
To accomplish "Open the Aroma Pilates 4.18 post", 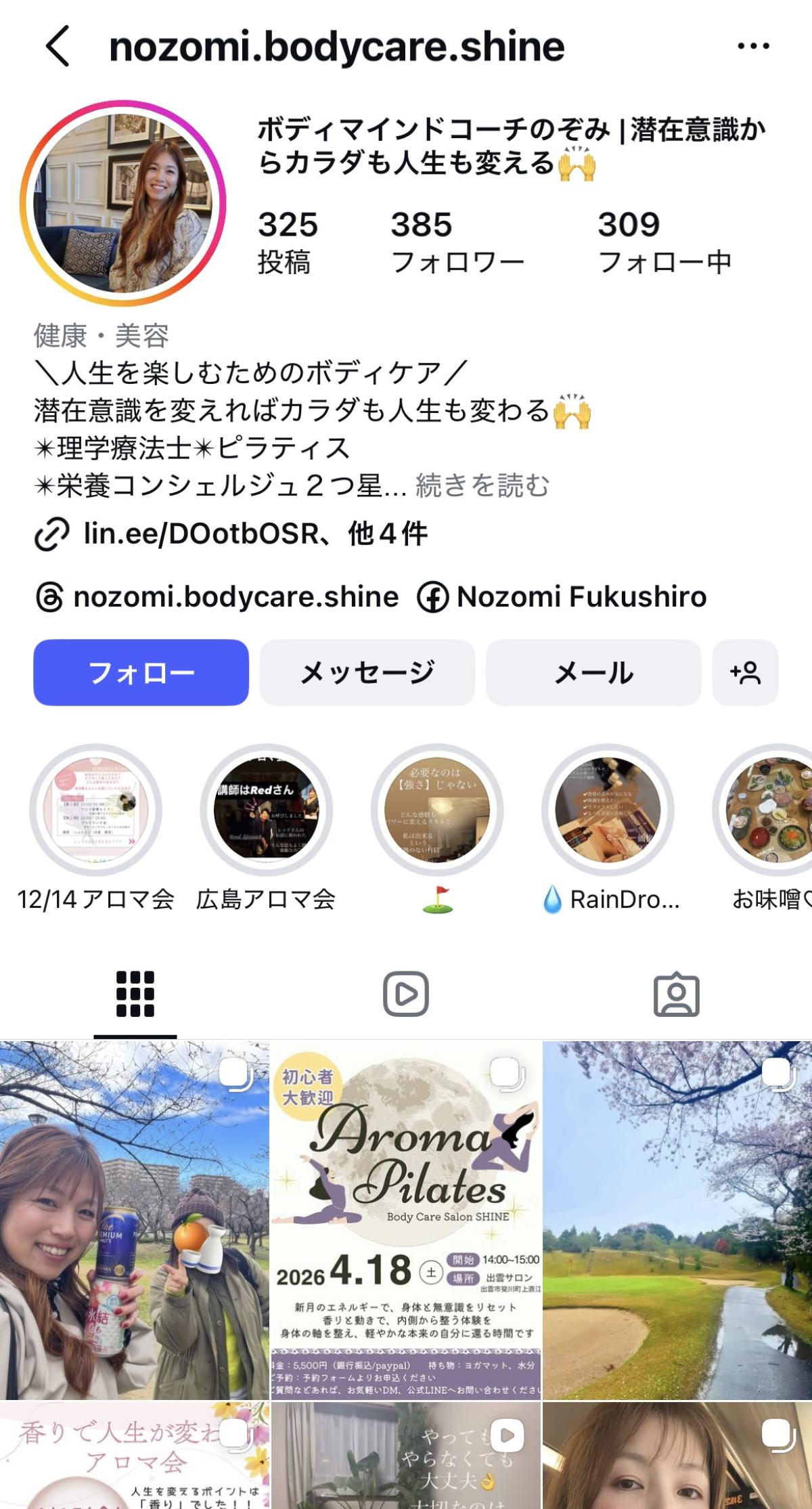I will pyautogui.click(x=406, y=1219).
